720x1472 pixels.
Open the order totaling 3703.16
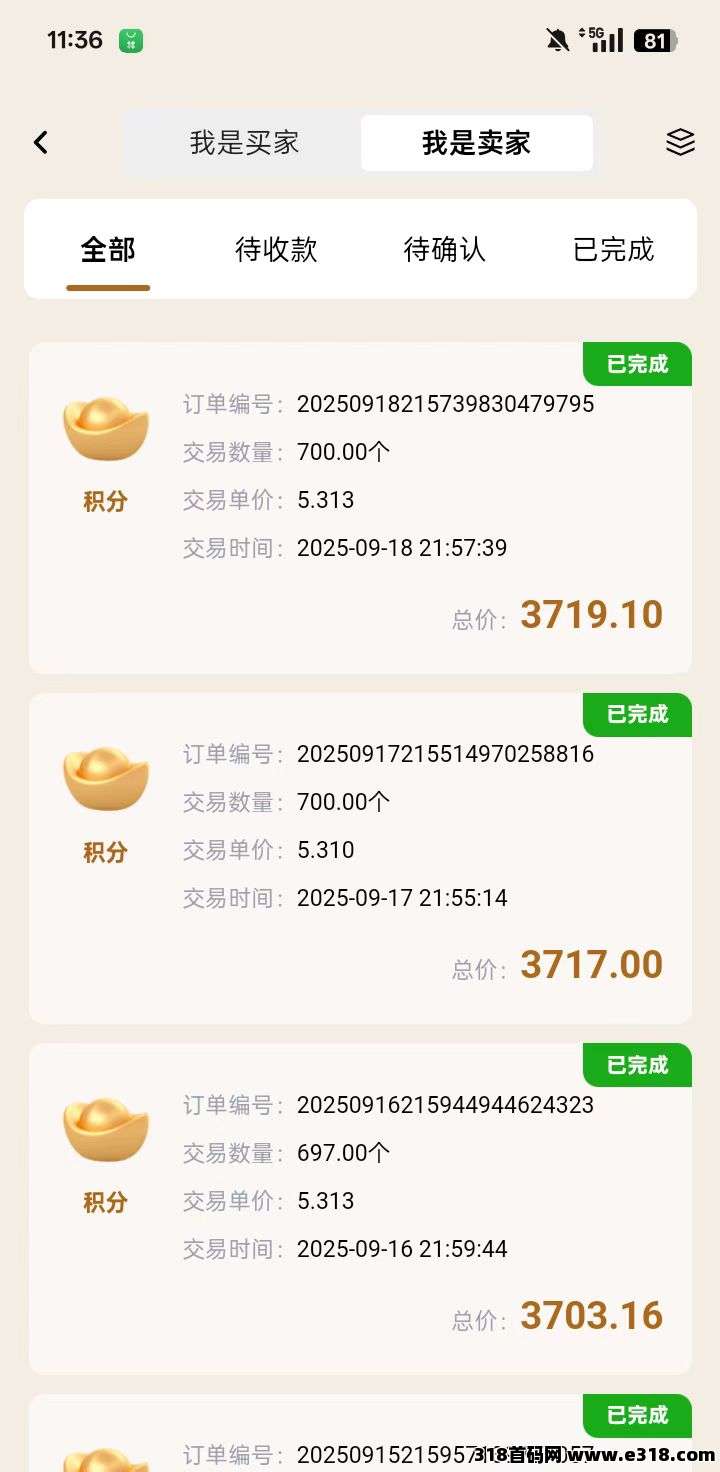tap(360, 1208)
